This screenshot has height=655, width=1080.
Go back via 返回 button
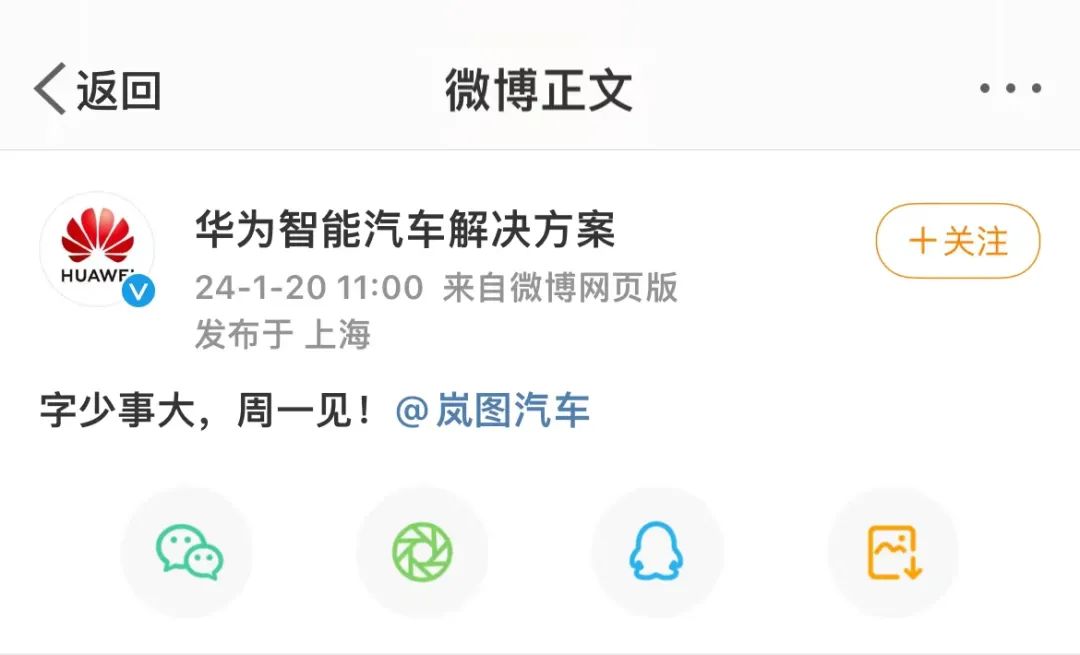pos(97,90)
